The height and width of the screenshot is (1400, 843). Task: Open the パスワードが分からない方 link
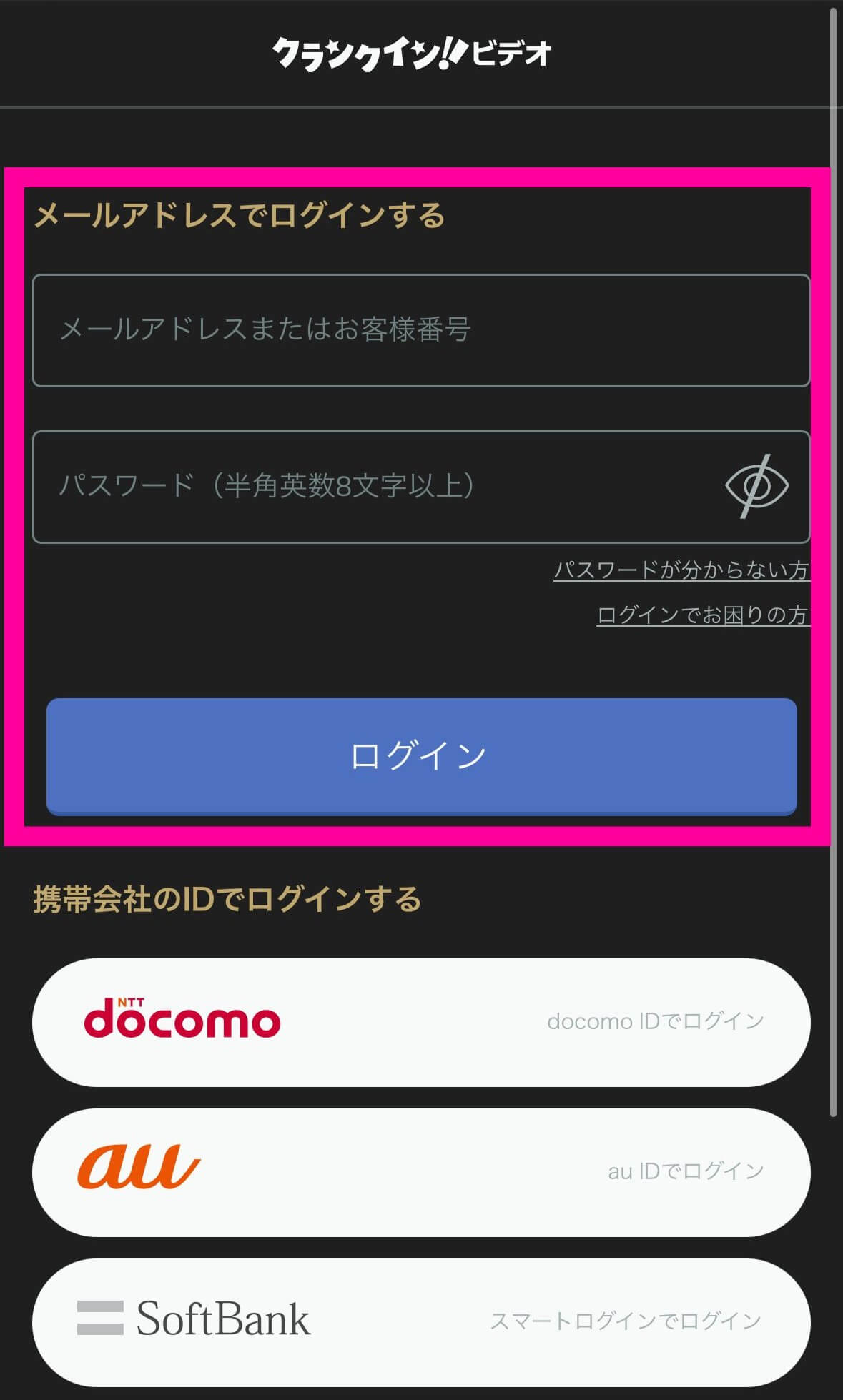pyautogui.click(x=681, y=569)
